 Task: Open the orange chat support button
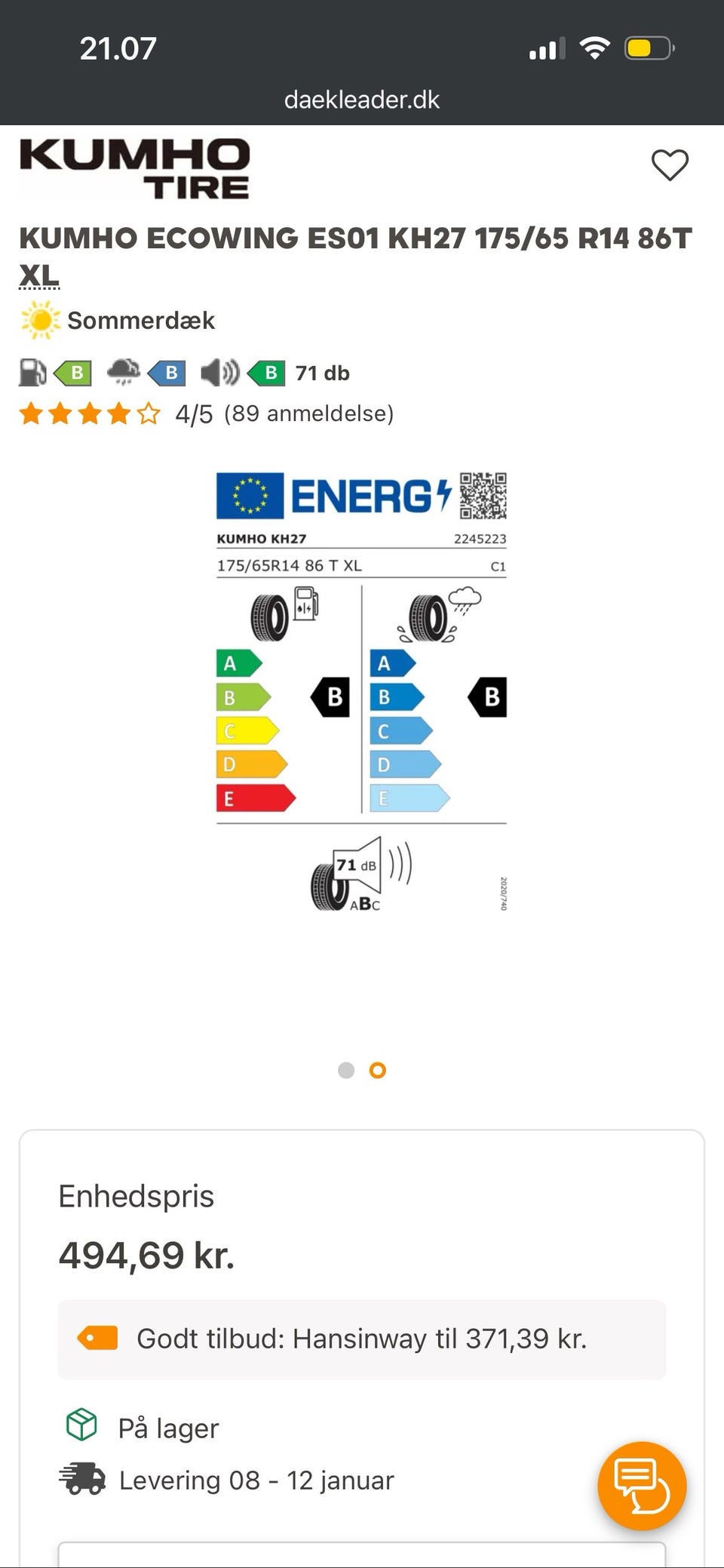[642, 1486]
